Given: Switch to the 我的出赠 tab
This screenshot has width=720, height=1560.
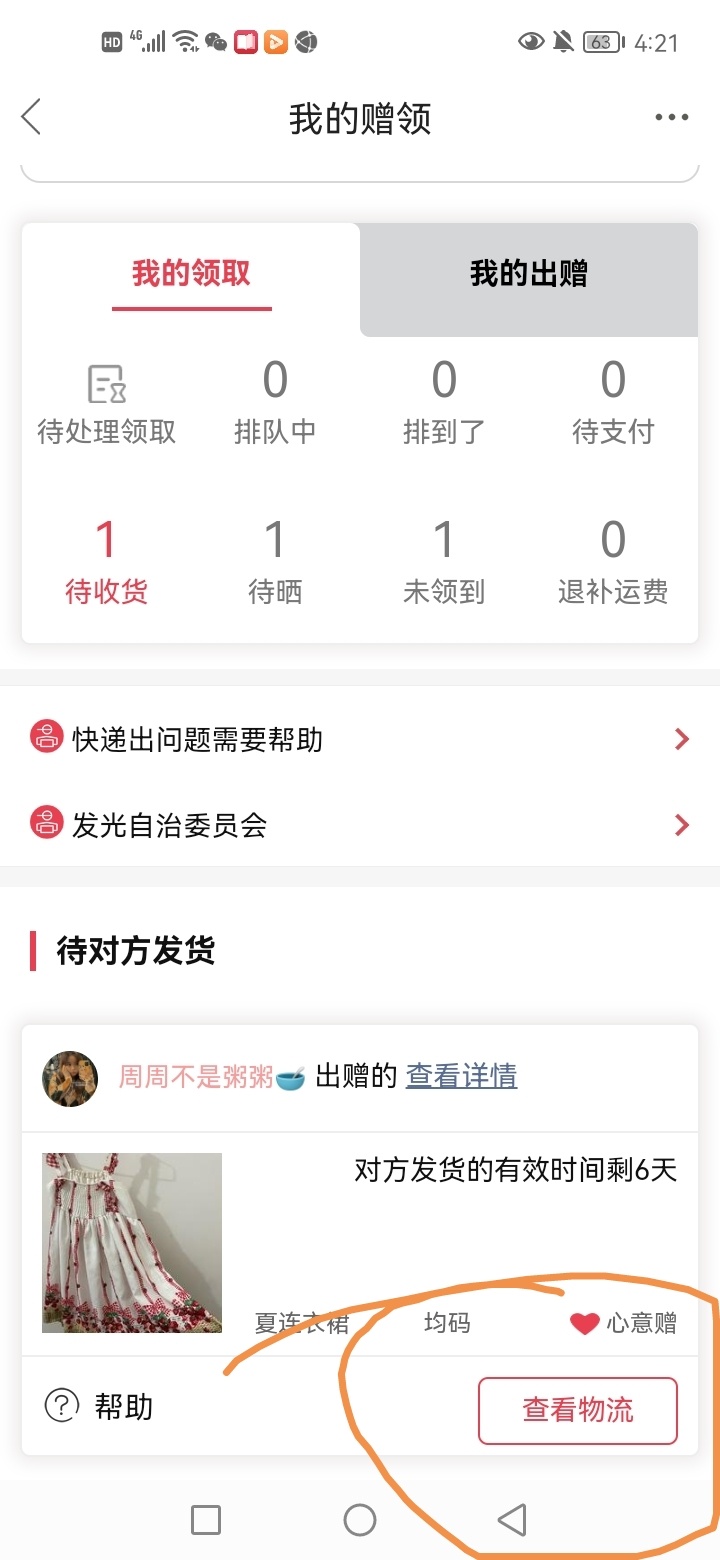Looking at the screenshot, I should (x=529, y=274).
